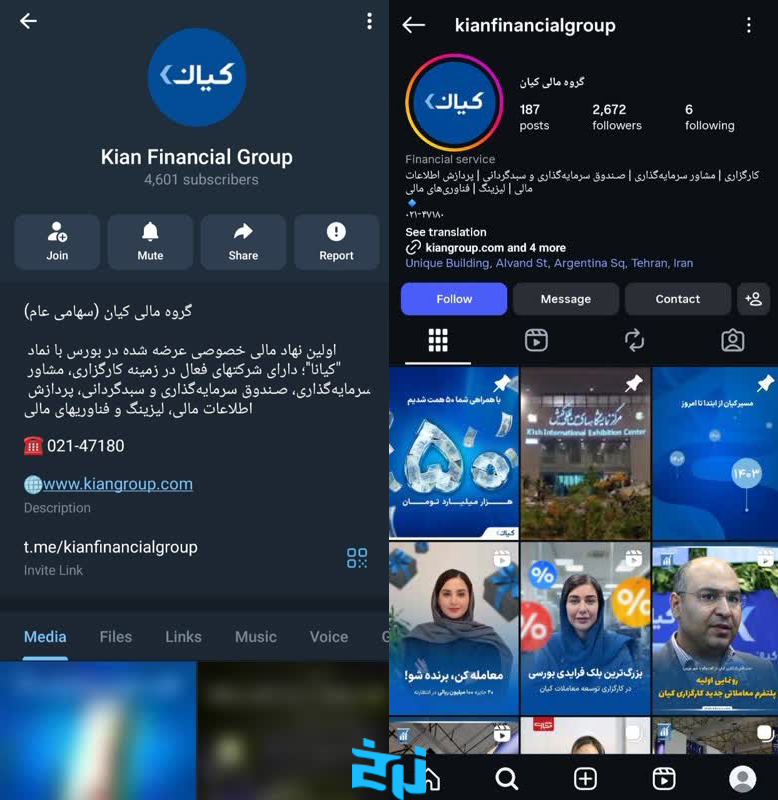Screen dimensions: 778x800
Task: Open the tagged posts tab on Instagram
Action: pyautogui.click(x=733, y=340)
